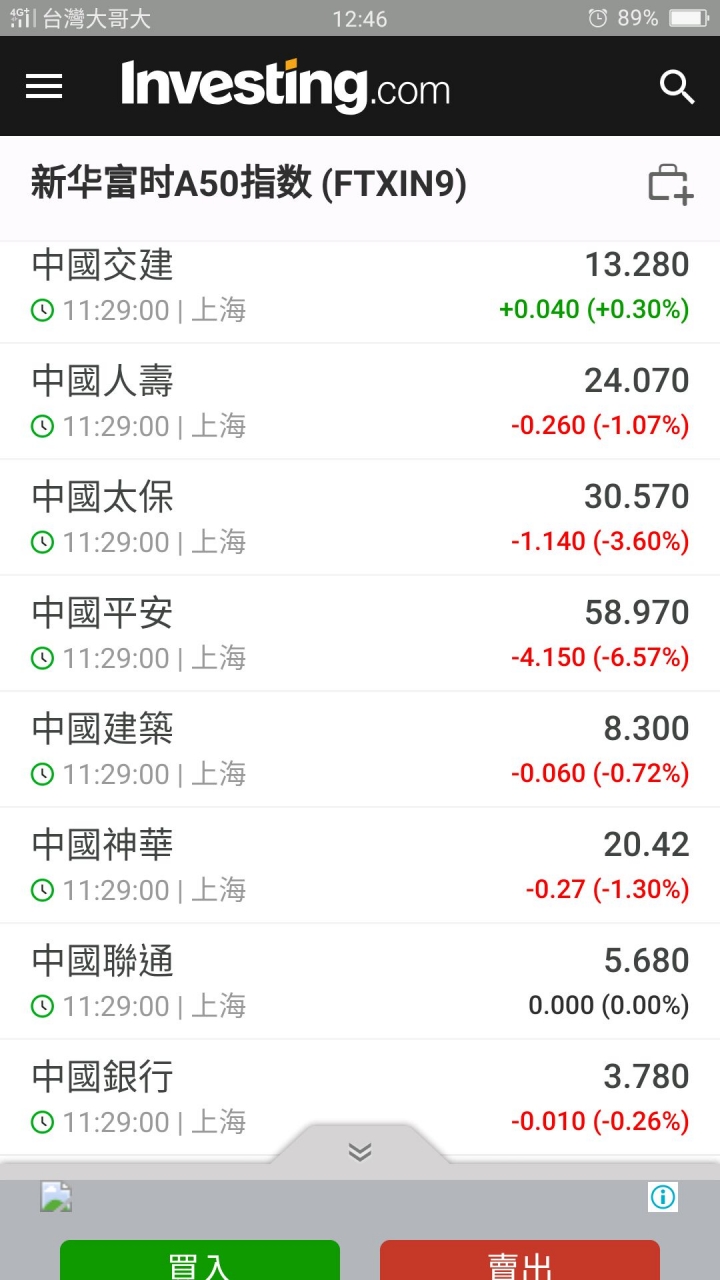Tap the red 賣出 sell button
Screen dimensions: 720x1280
point(520,1260)
